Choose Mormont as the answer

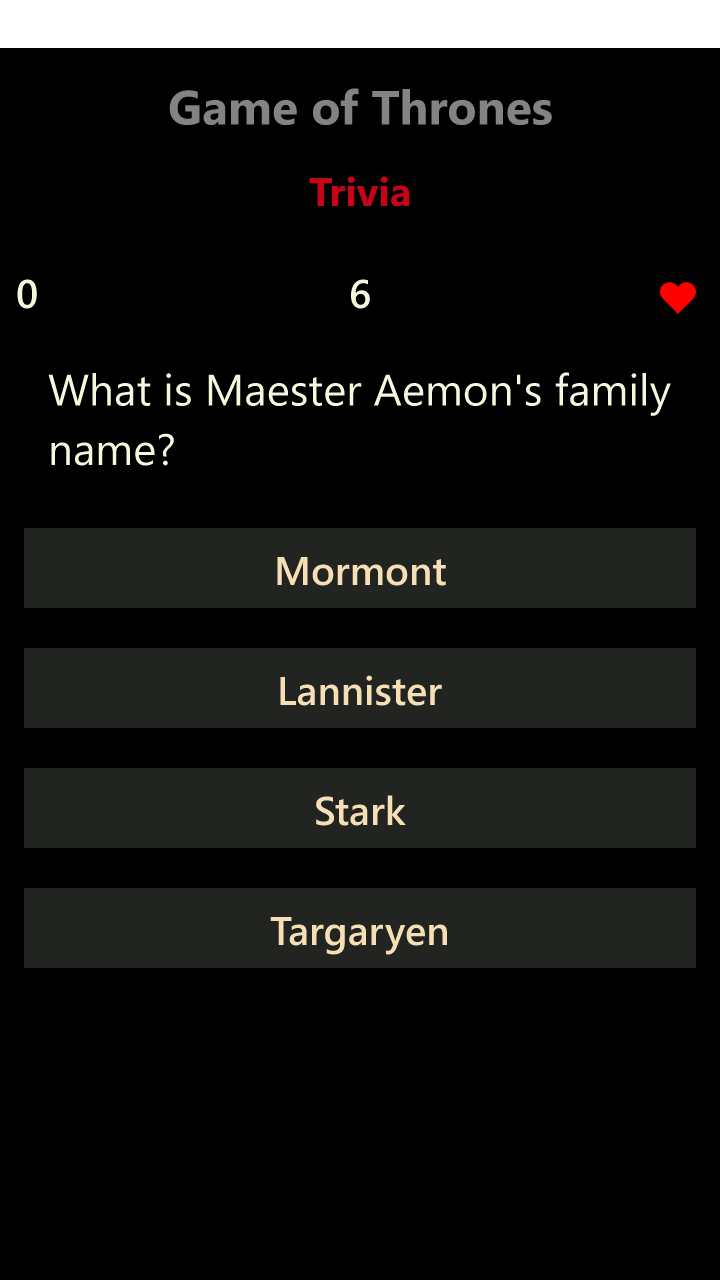tap(360, 568)
